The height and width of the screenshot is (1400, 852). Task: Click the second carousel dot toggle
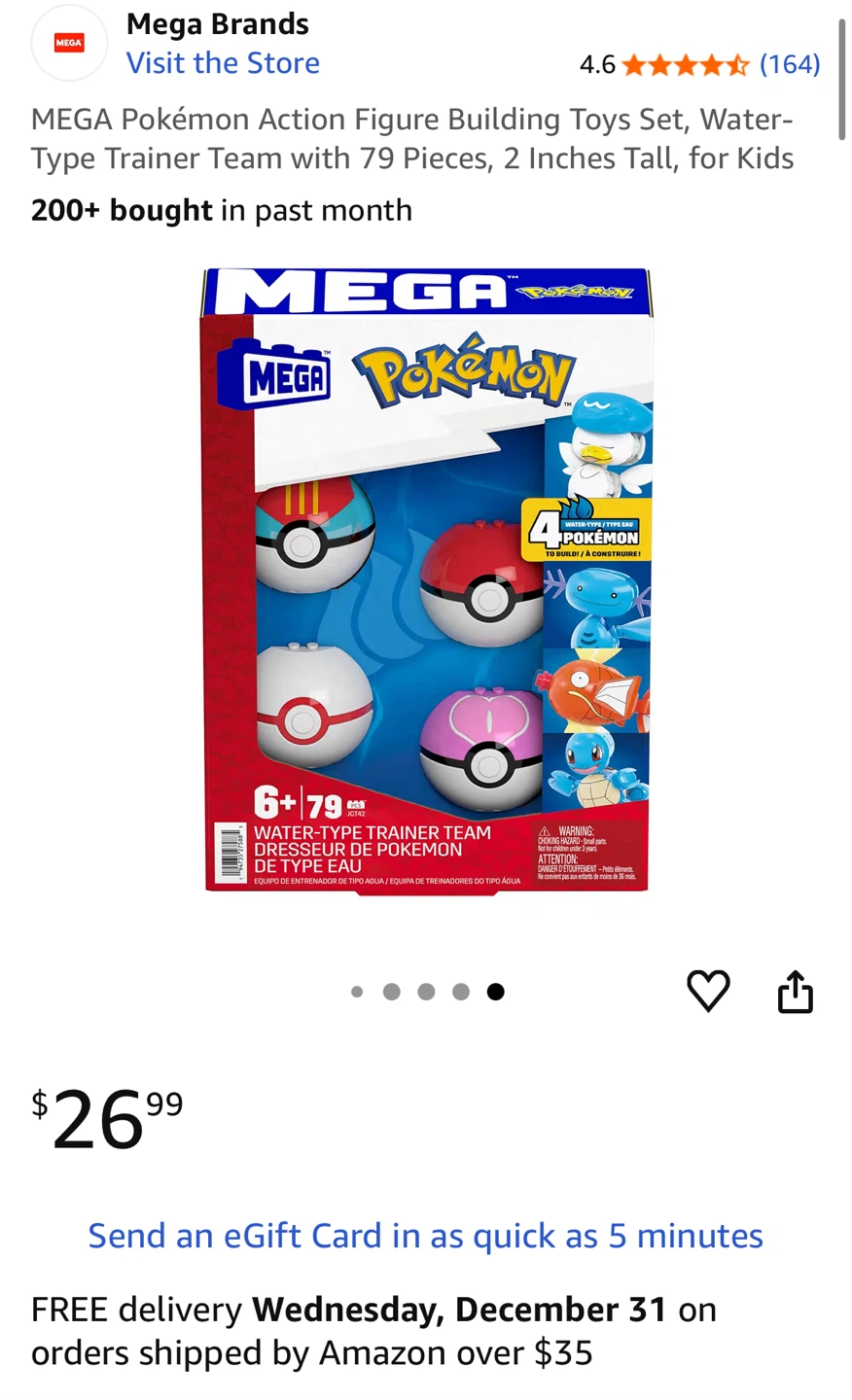391,992
